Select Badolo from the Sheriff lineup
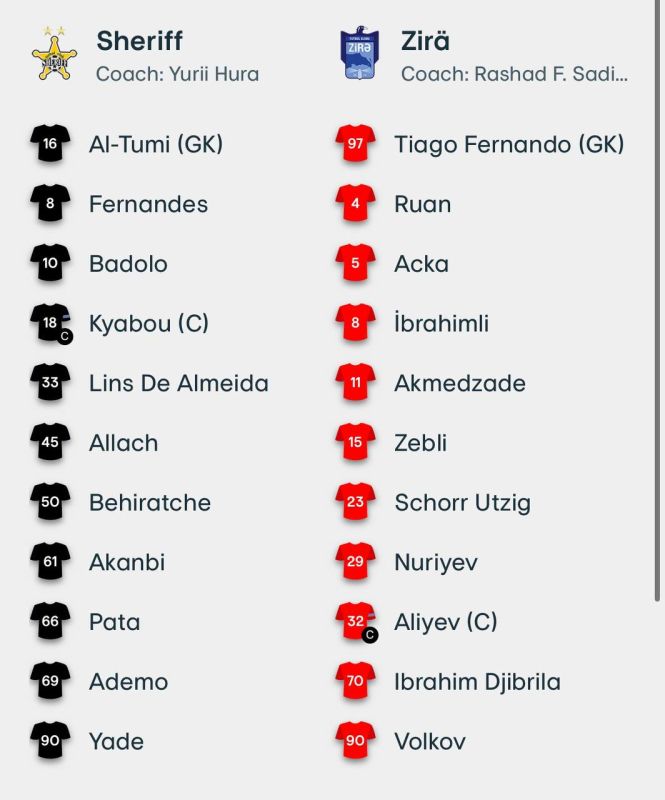The height and width of the screenshot is (800, 665). pyautogui.click(x=128, y=264)
